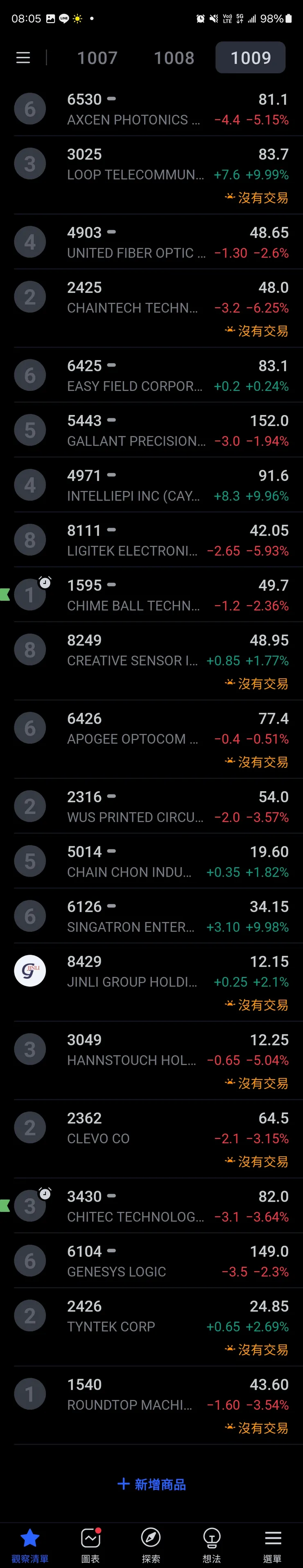Switch to the 圖表 chart tab
Image resolution: width=303 pixels, height=1568 pixels.
pos(90,1544)
